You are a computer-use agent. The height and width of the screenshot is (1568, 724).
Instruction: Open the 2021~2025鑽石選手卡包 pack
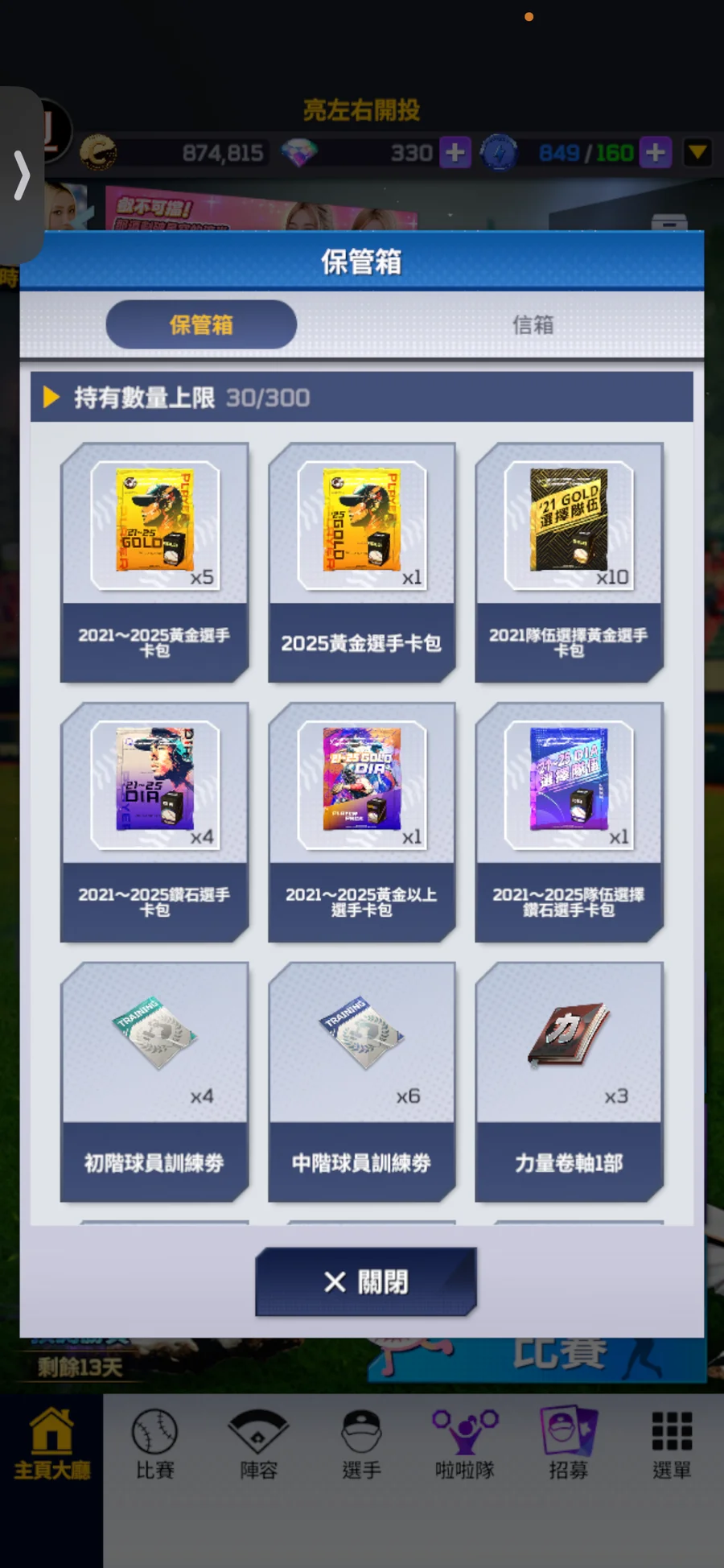click(154, 822)
